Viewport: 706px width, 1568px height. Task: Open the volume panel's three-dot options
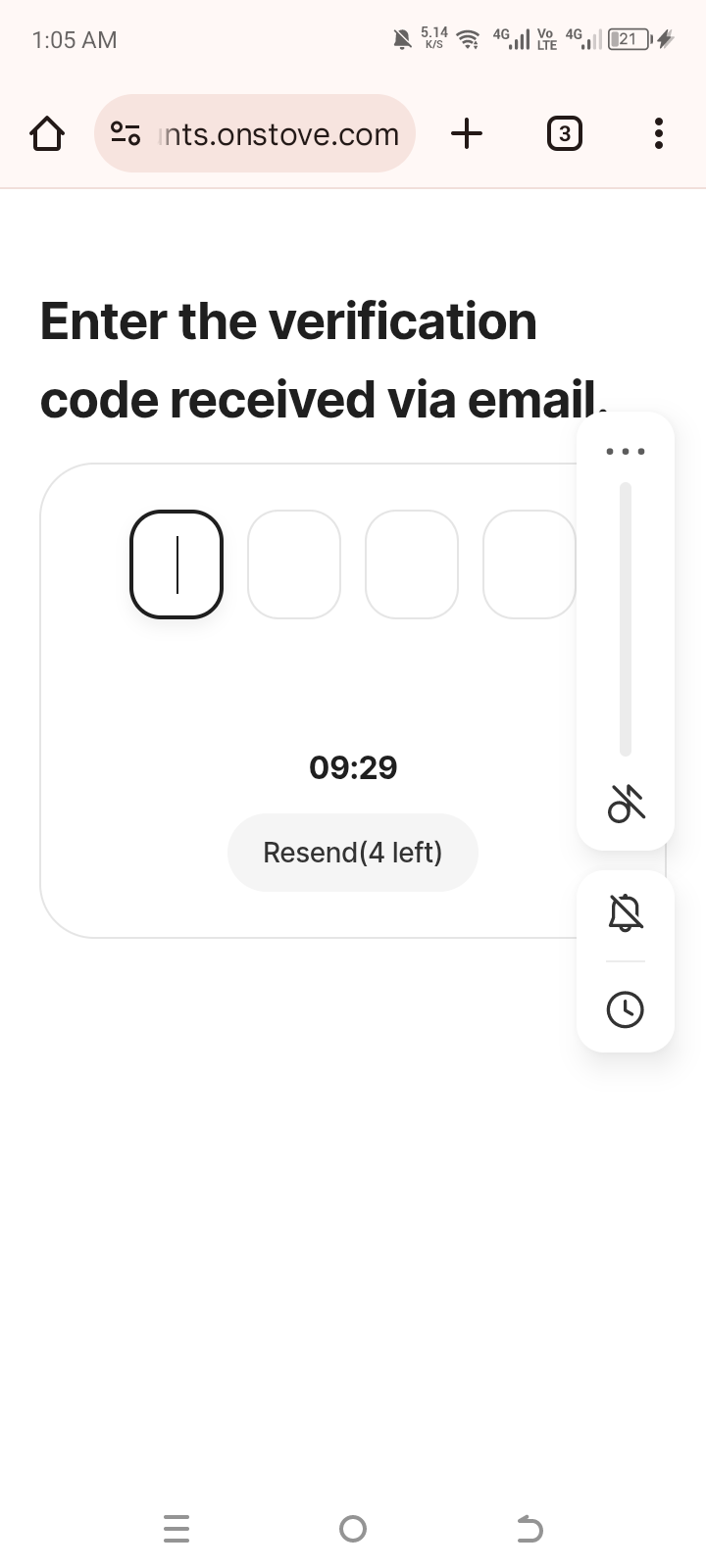tap(626, 452)
